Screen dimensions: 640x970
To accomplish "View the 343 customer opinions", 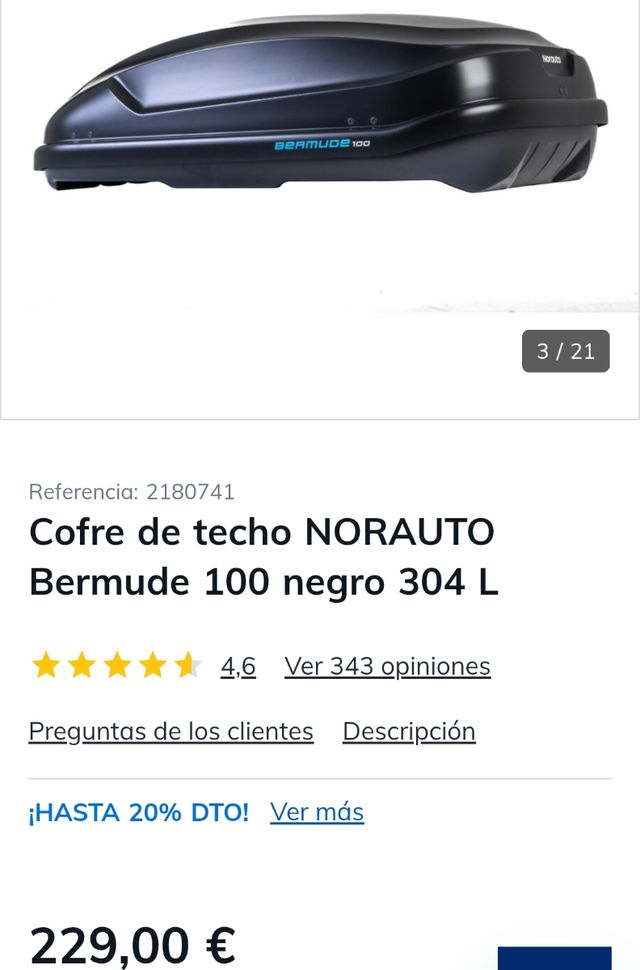I will click(387, 666).
